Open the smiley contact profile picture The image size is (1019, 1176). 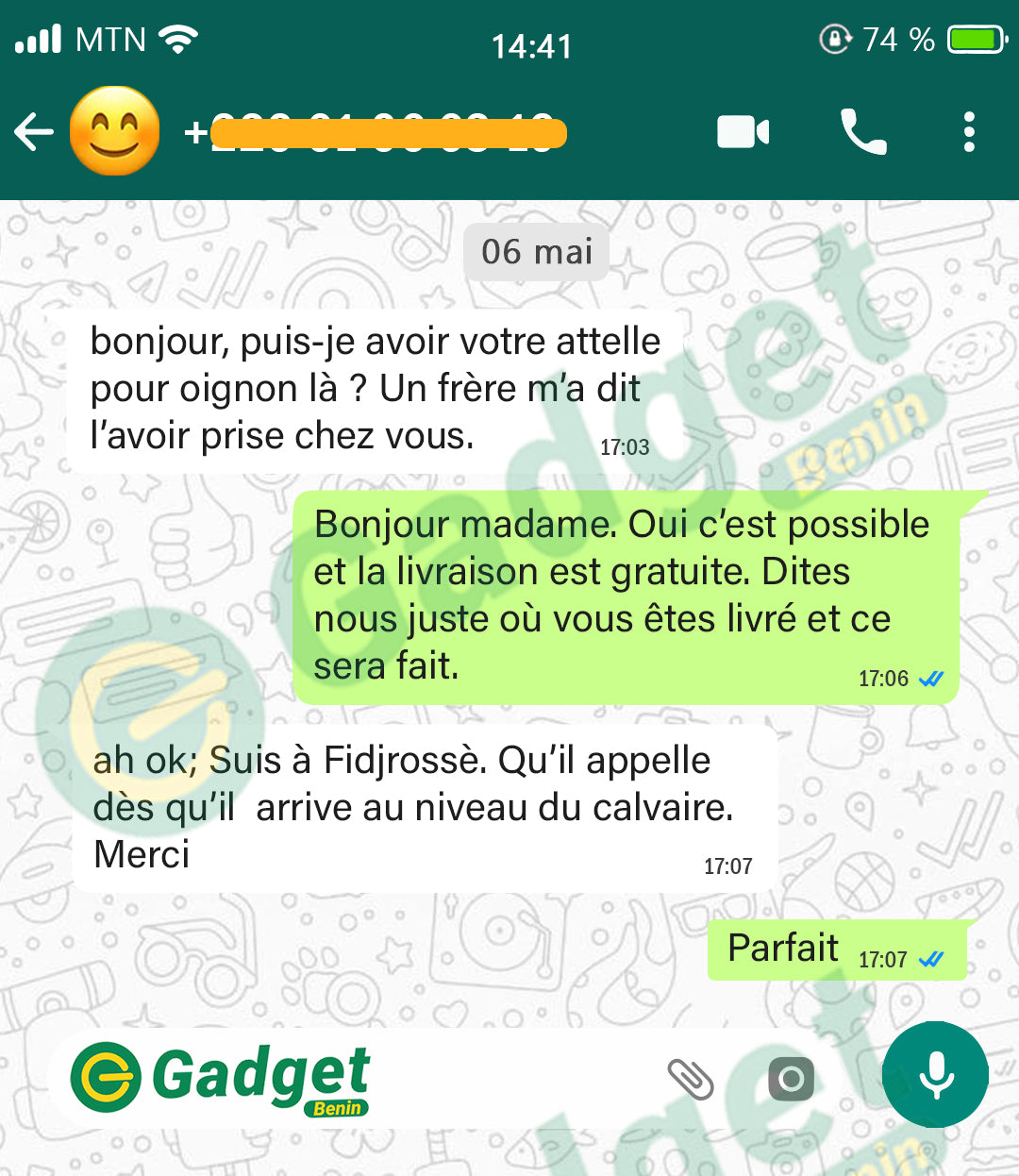pyautogui.click(x=114, y=131)
